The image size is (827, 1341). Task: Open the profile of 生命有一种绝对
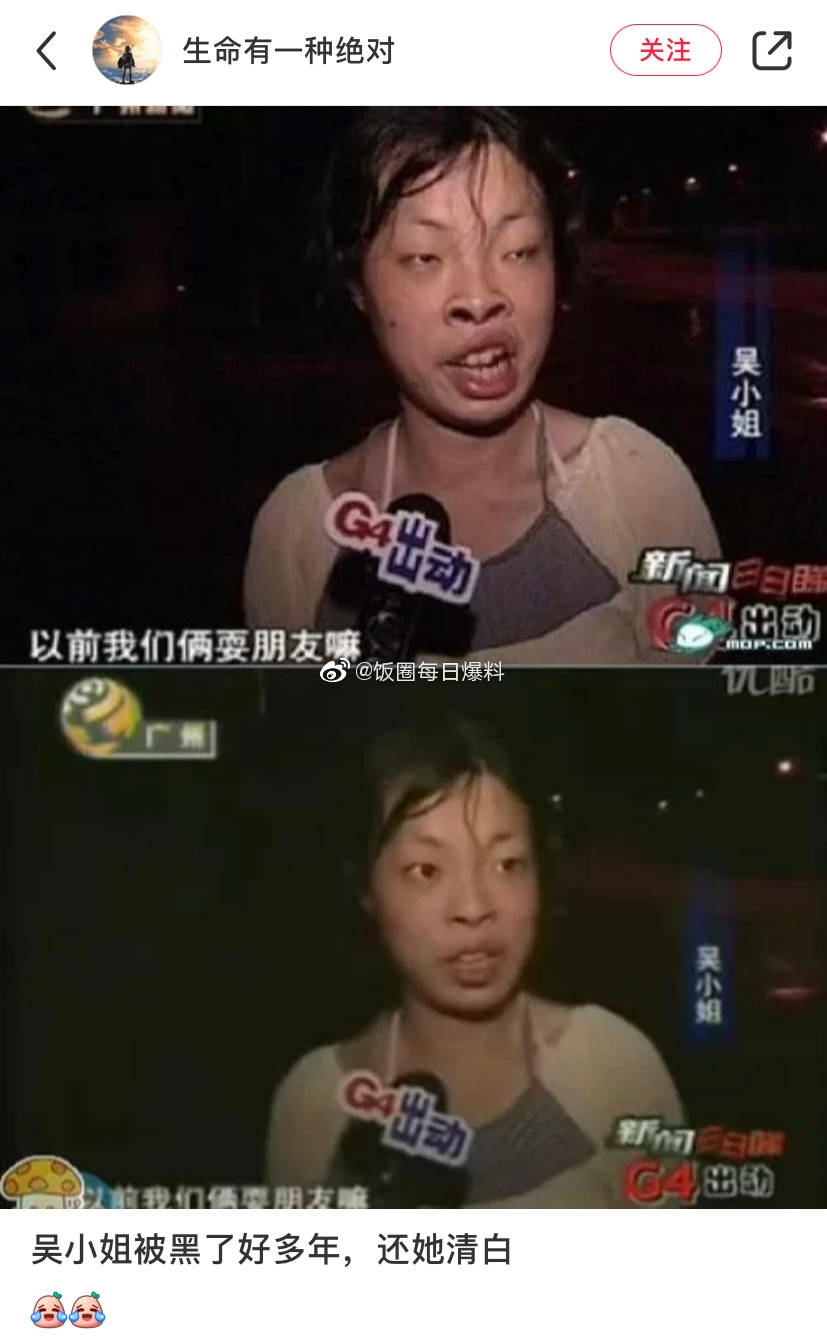point(288,51)
